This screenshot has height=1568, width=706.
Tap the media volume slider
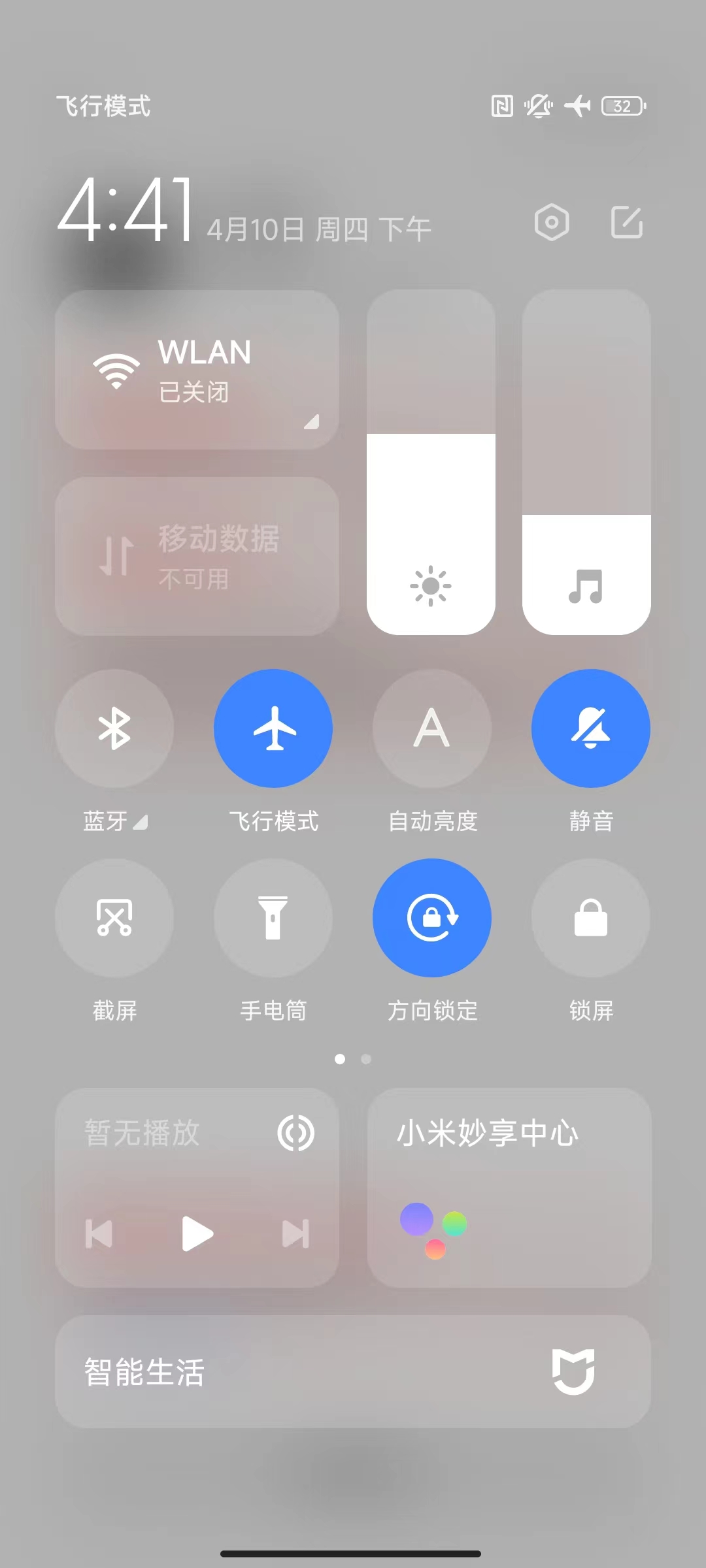pos(586,462)
